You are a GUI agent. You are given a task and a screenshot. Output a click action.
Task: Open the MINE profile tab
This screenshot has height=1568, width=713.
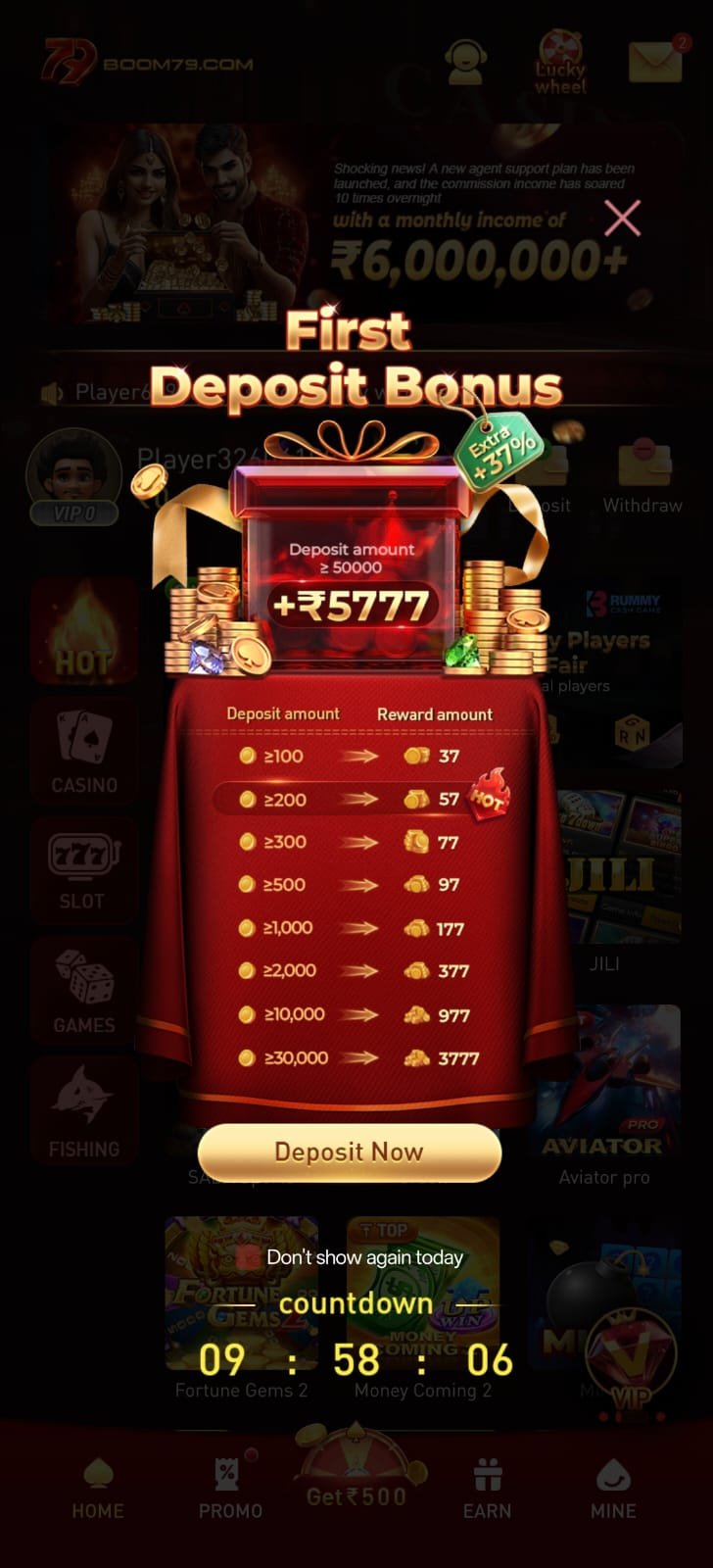coord(612,1490)
